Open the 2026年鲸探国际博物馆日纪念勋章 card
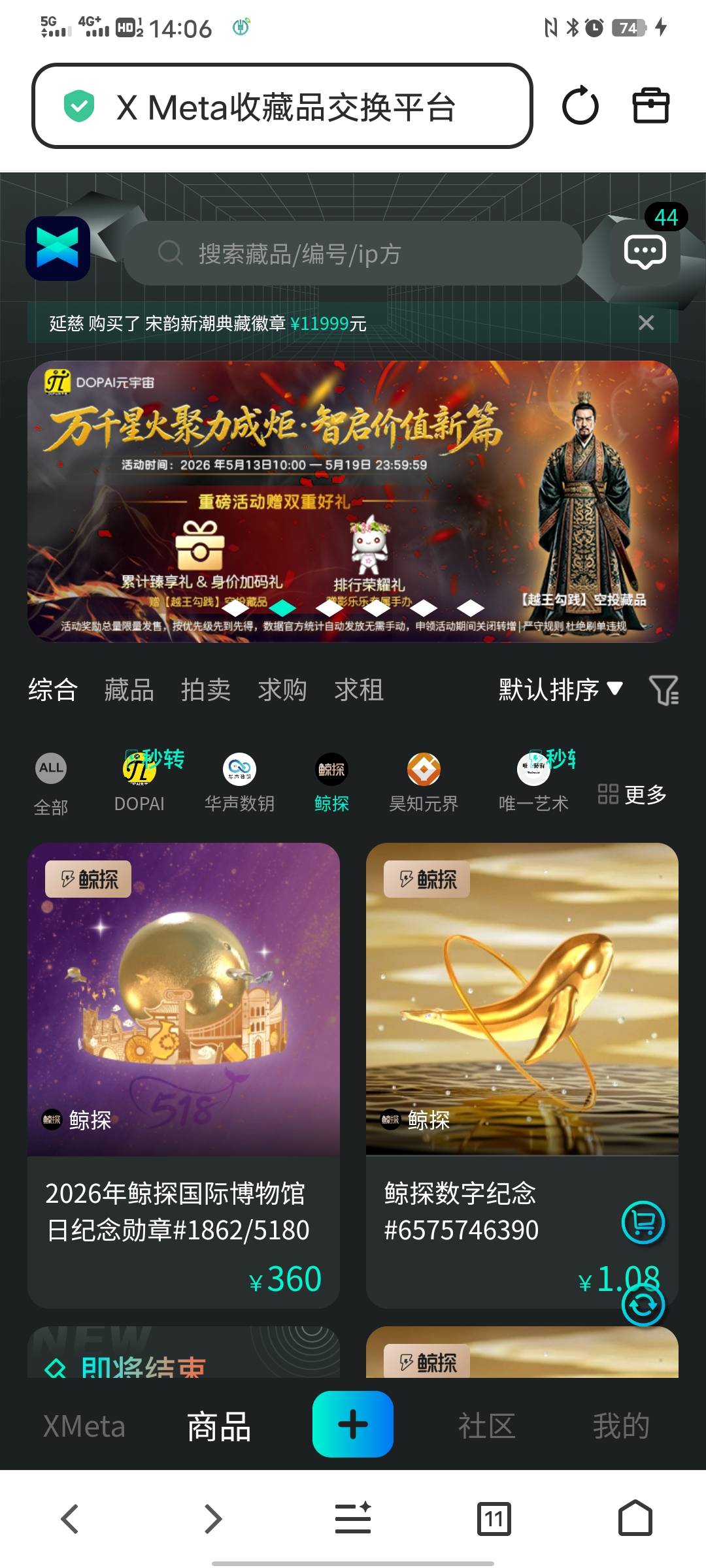 tap(184, 1075)
